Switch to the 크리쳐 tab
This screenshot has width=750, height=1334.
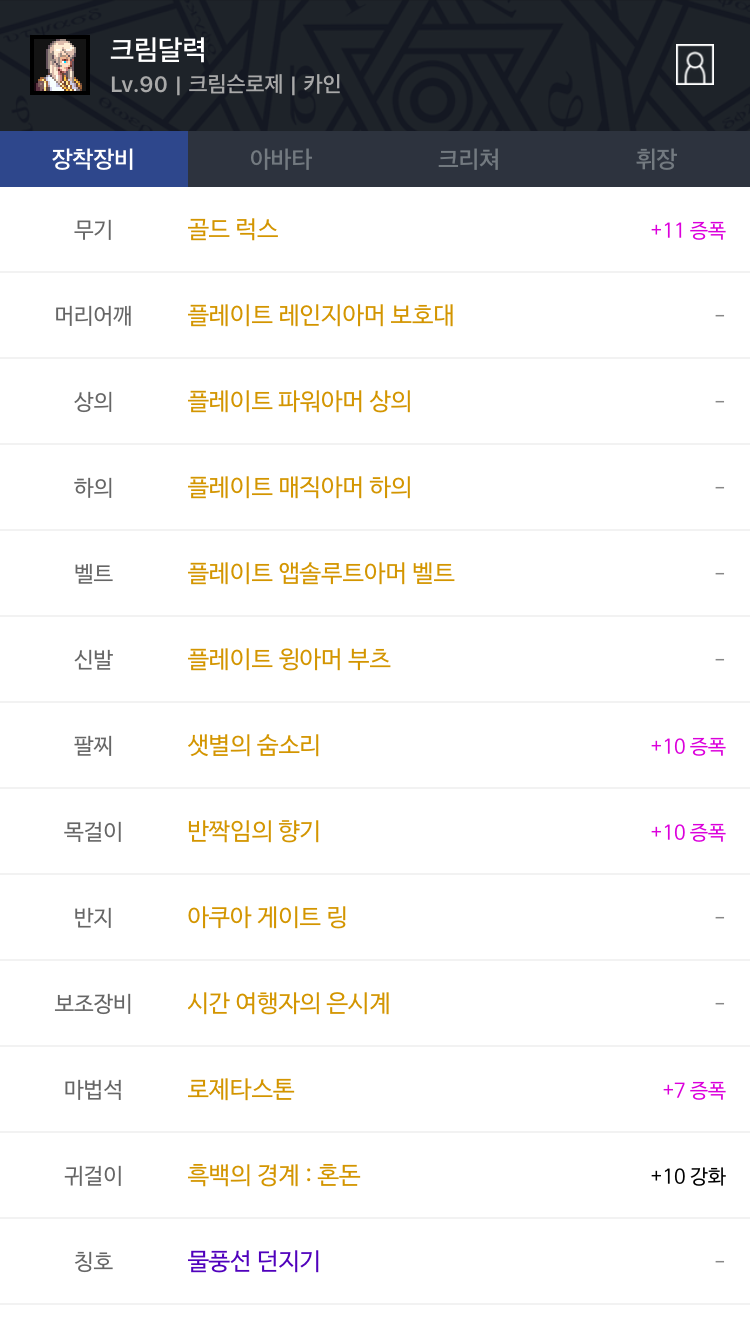click(x=468, y=159)
